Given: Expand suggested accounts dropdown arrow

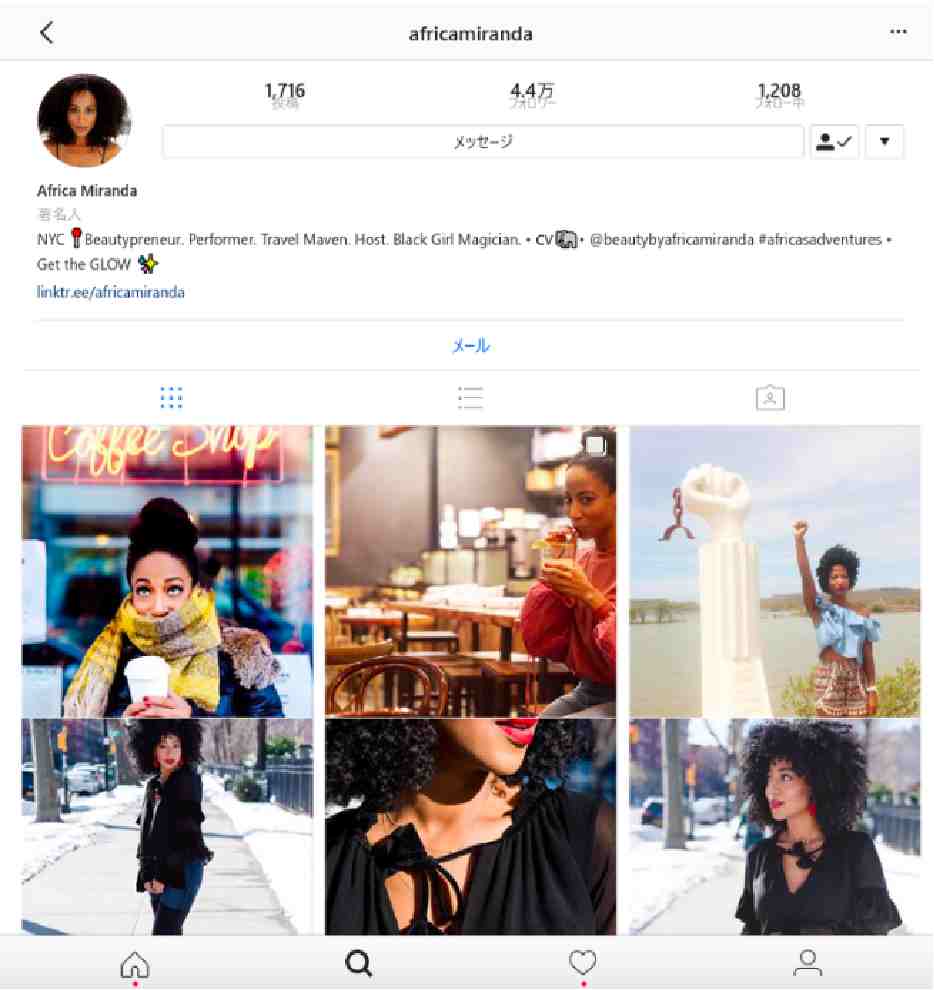Looking at the screenshot, I should pos(884,142).
